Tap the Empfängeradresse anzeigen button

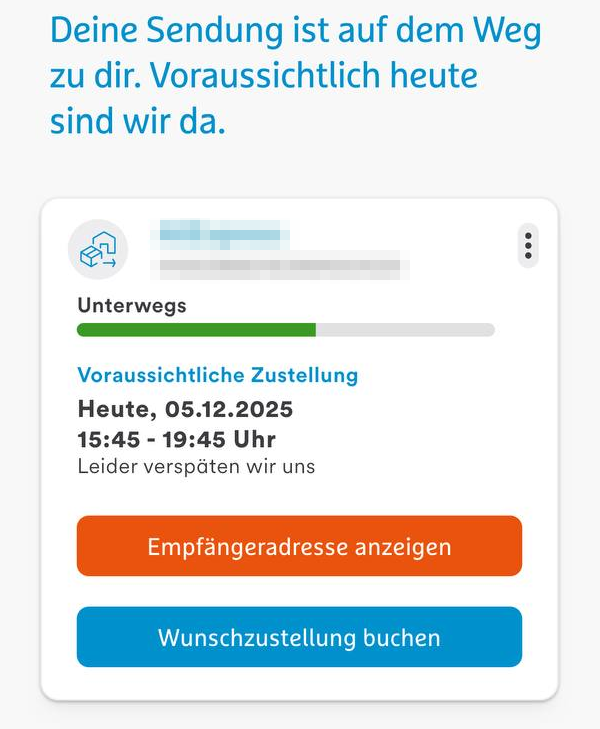tap(299, 546)
